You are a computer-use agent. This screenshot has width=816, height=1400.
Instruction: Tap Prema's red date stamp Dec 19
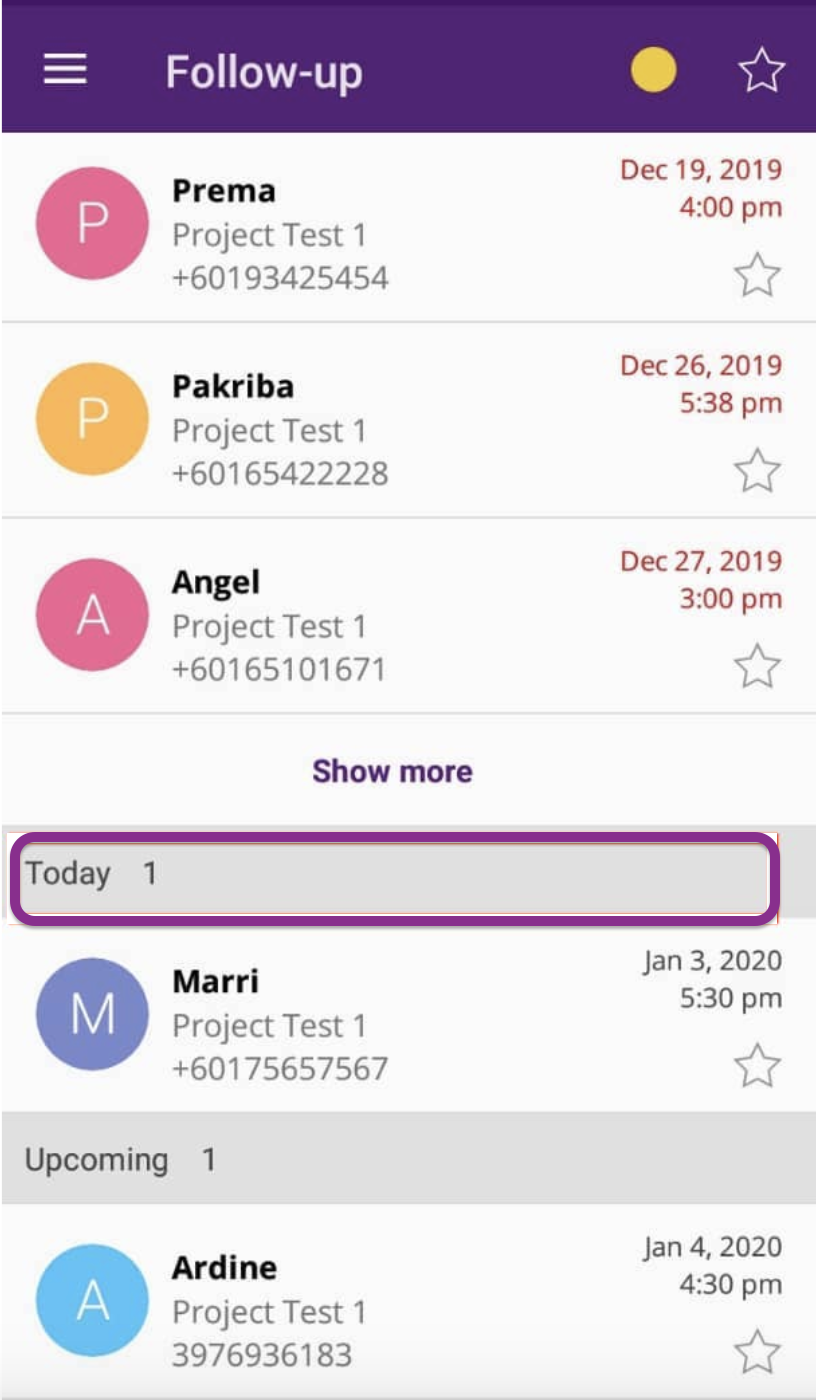pyautogui.click(x=700, y=170)
